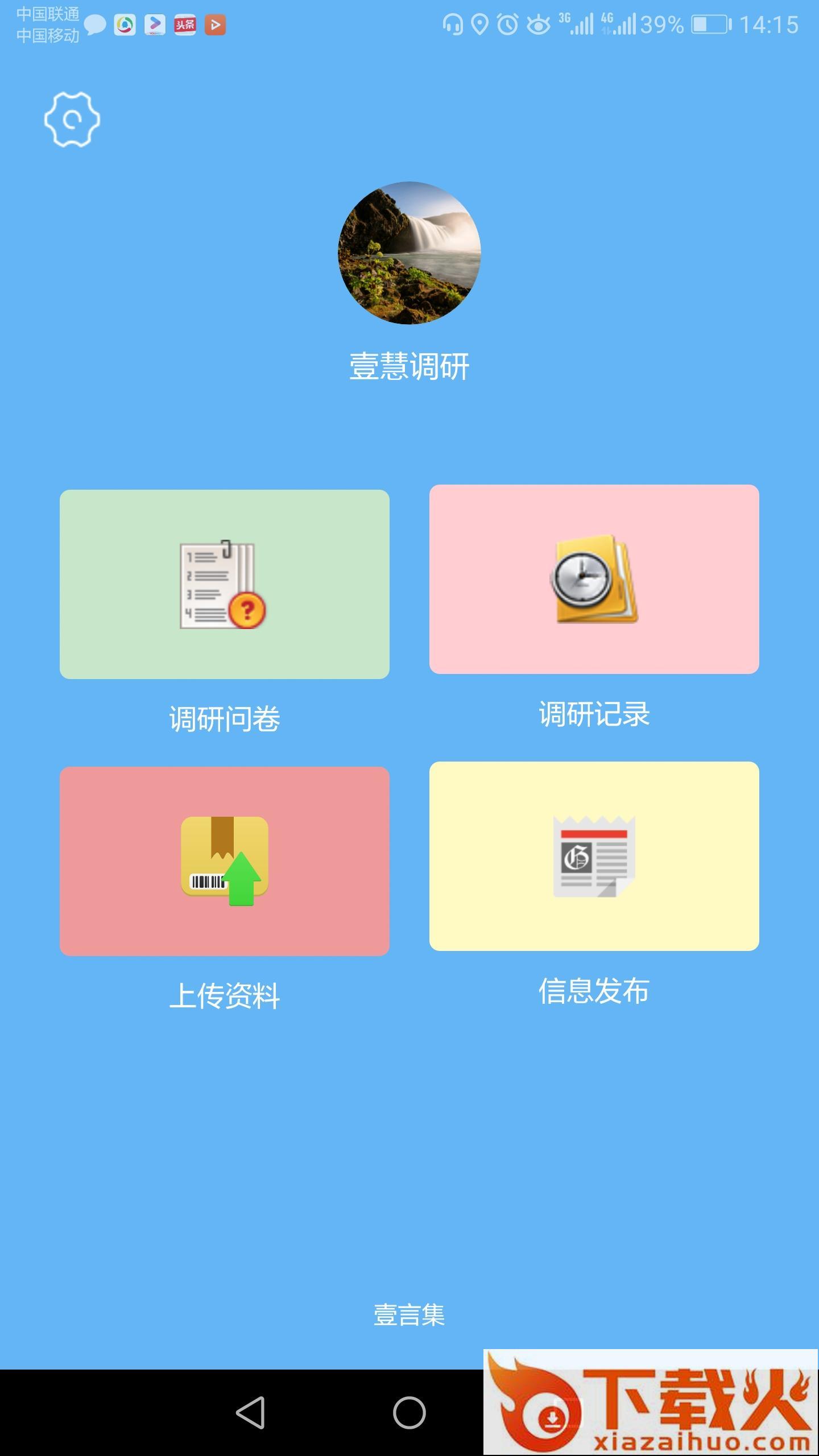
Task: Tap the waterfall profile avatar
Action: click(409, 253)
